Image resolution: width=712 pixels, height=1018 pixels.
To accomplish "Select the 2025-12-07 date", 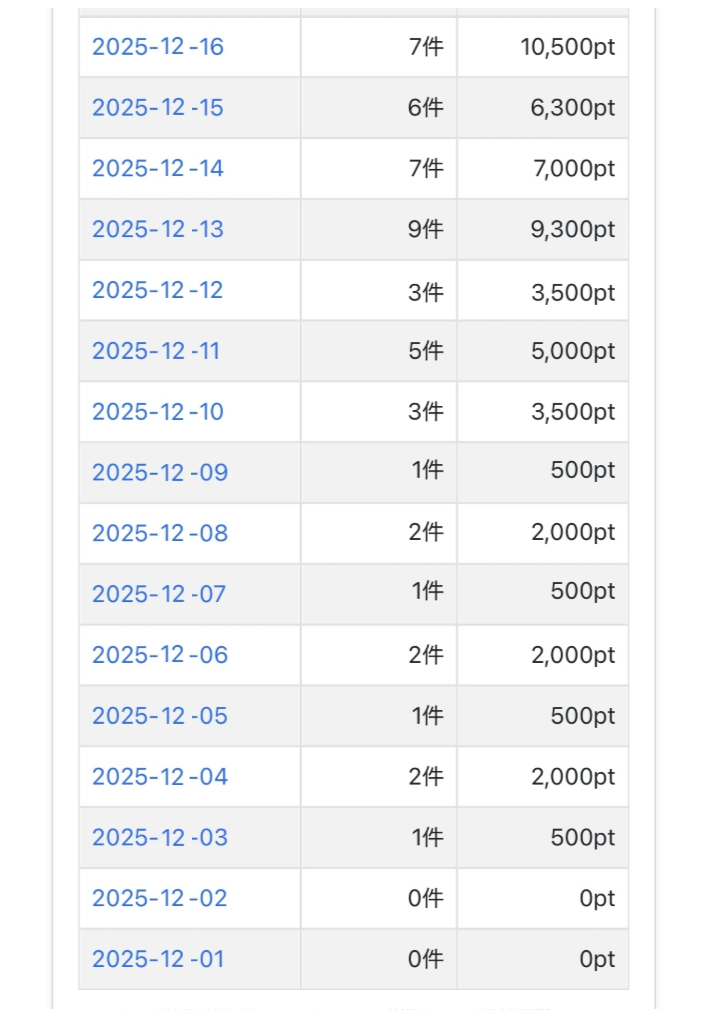I will [x=159, y=594].
